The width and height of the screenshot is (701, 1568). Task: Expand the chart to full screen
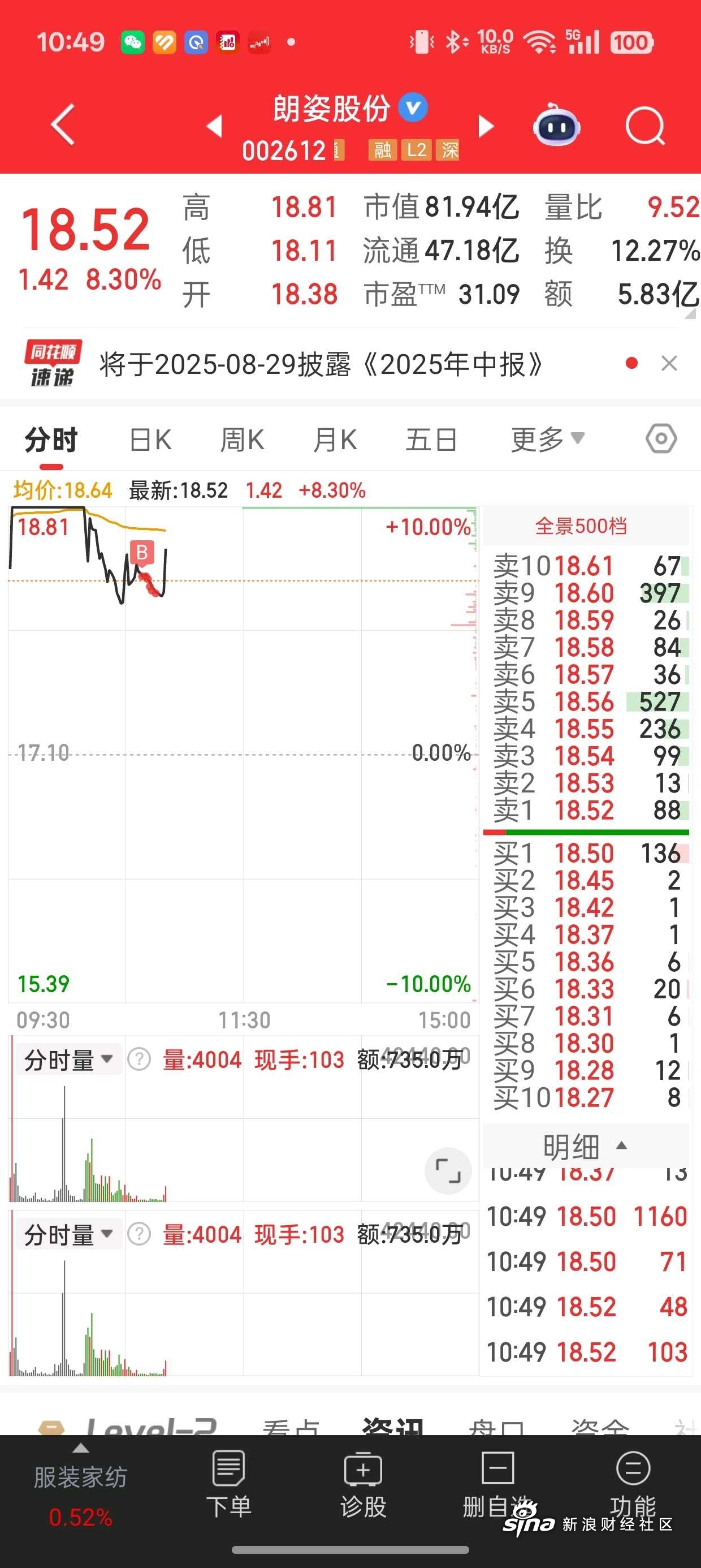pos(448,1170)
